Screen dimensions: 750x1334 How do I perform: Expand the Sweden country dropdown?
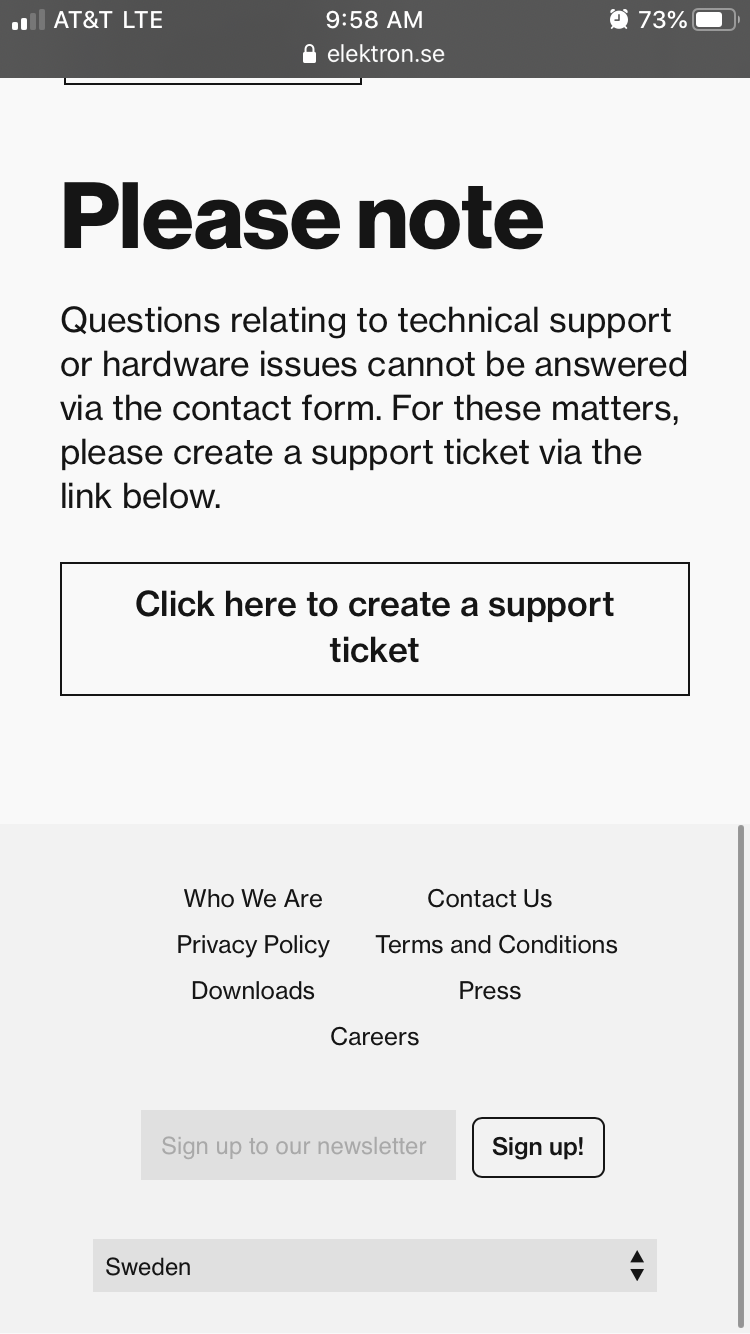pos(375,1266)
